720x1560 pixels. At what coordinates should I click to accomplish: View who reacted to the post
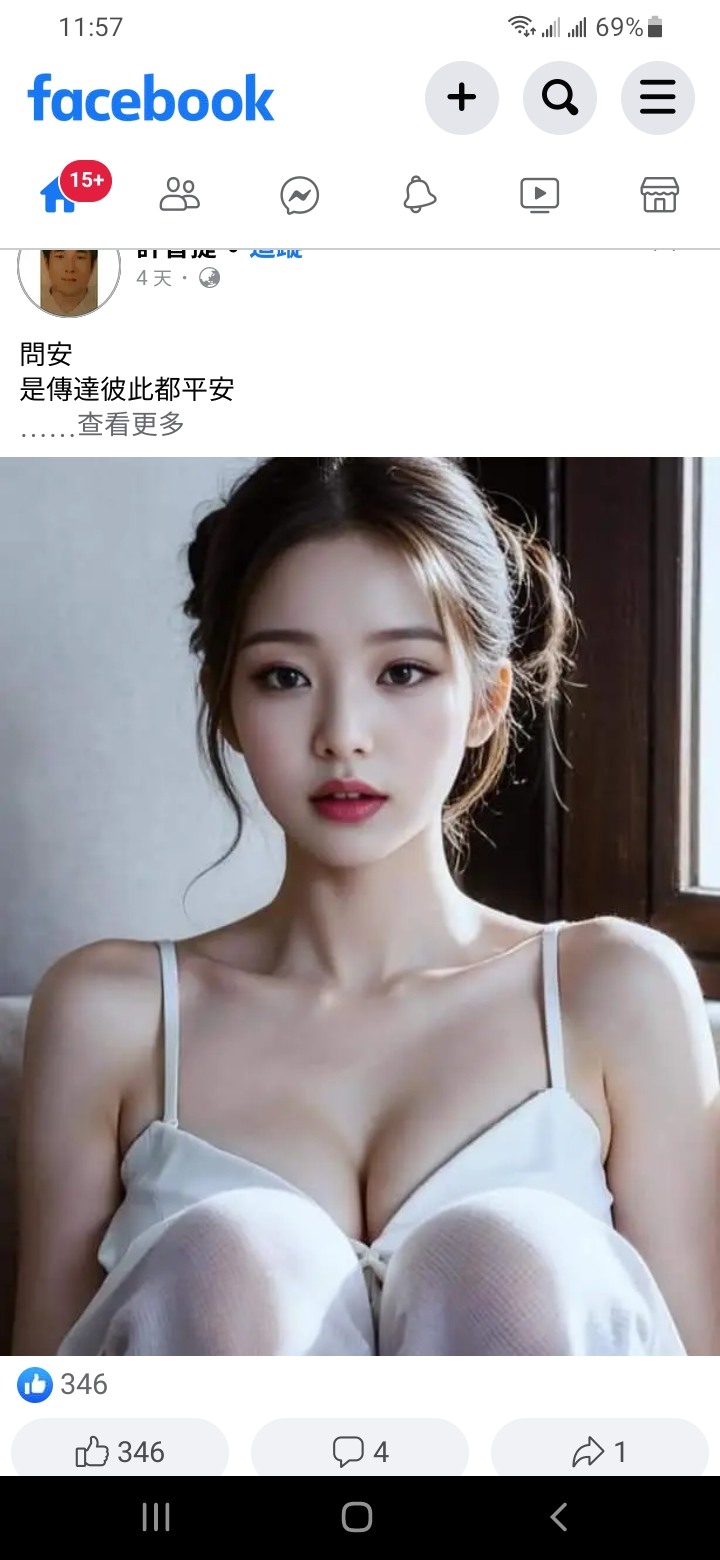click(x=62, y=1384)
